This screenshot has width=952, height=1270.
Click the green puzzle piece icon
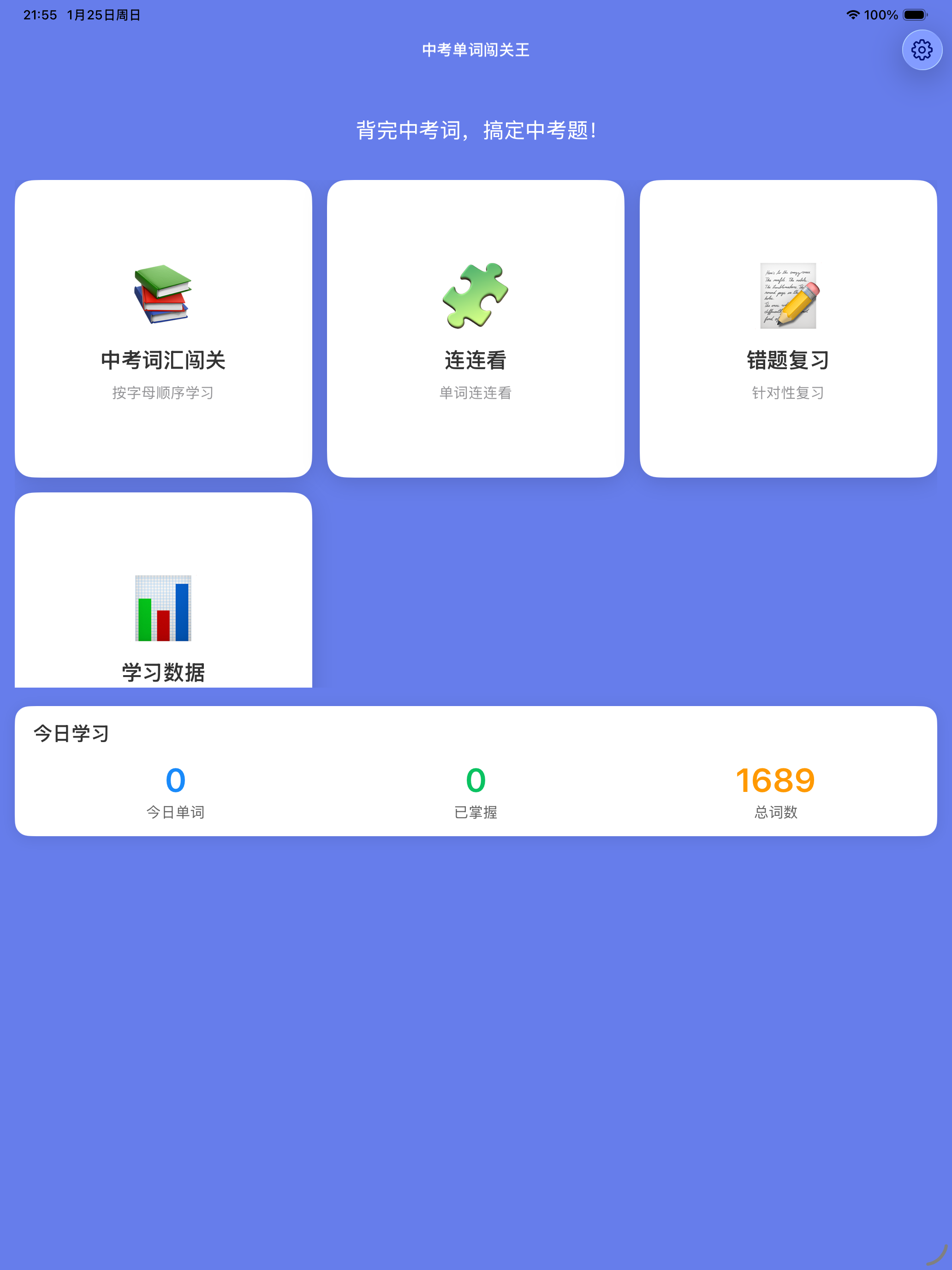click(x=475, y=294)
